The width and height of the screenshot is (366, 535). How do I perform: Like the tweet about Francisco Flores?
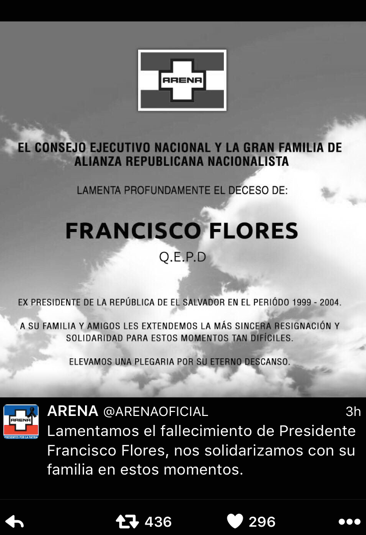pos(235,521)
